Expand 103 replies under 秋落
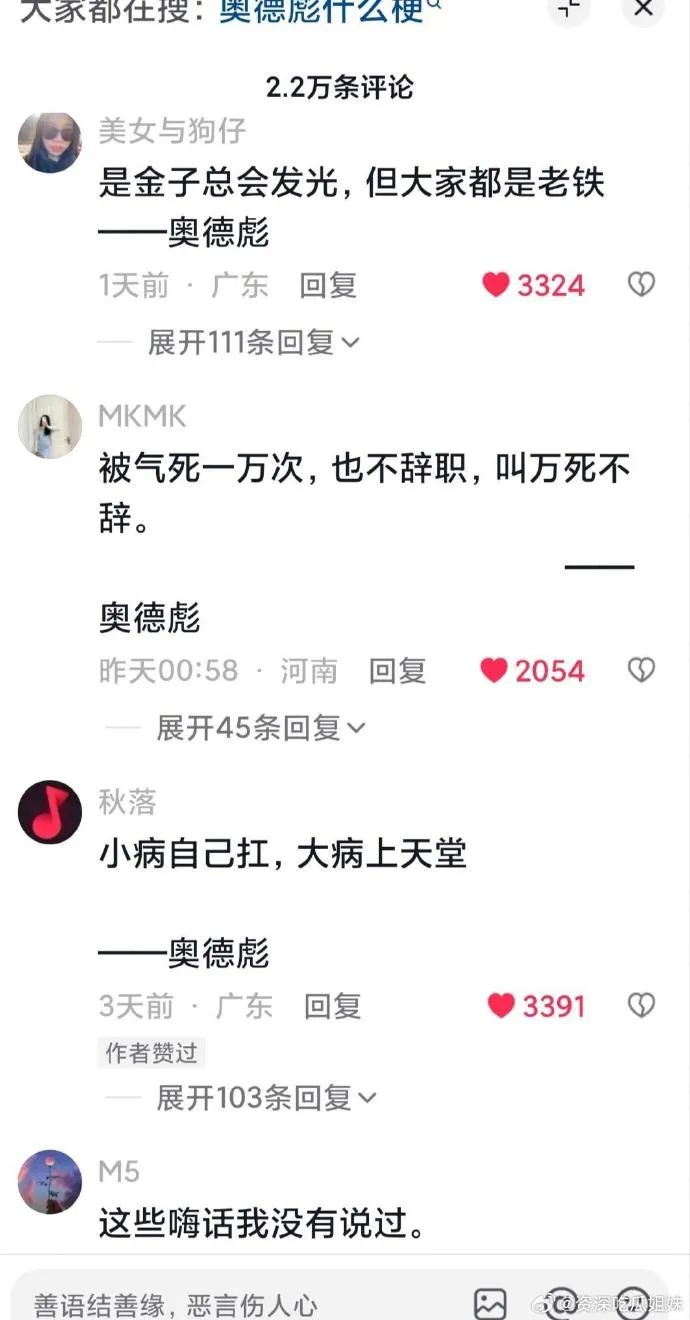 265,1098
